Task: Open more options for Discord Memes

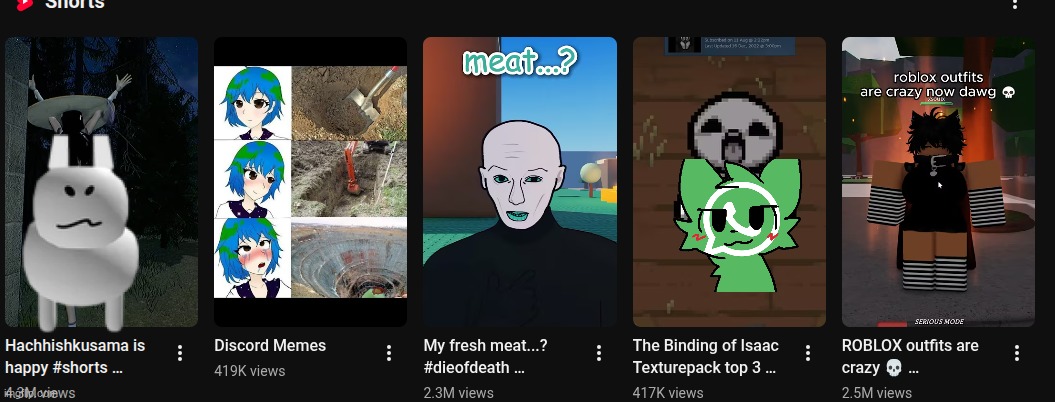Action: click(389, 353)
